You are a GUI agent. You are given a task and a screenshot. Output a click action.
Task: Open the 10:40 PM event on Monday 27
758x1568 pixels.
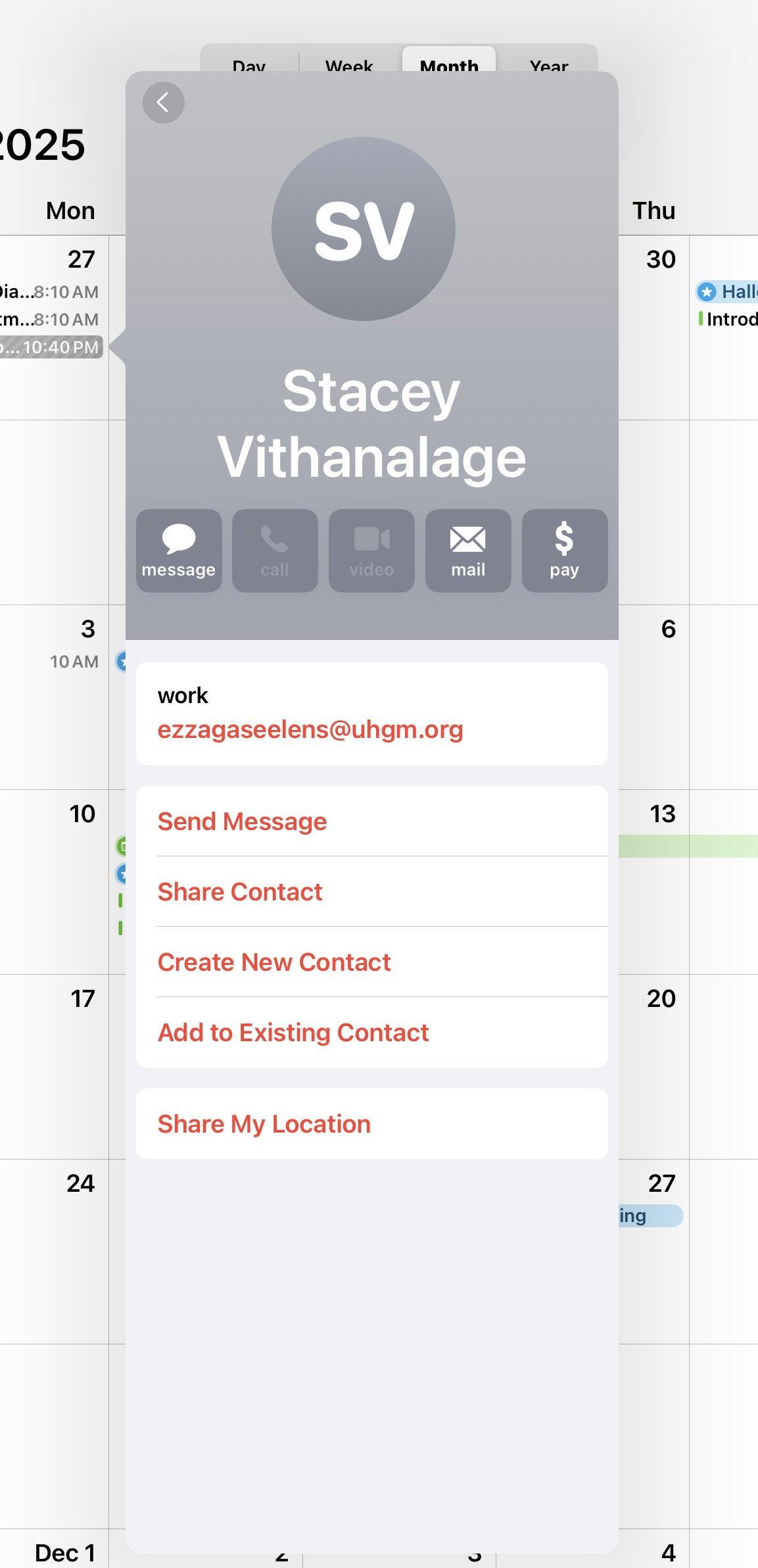click(51, 347)
